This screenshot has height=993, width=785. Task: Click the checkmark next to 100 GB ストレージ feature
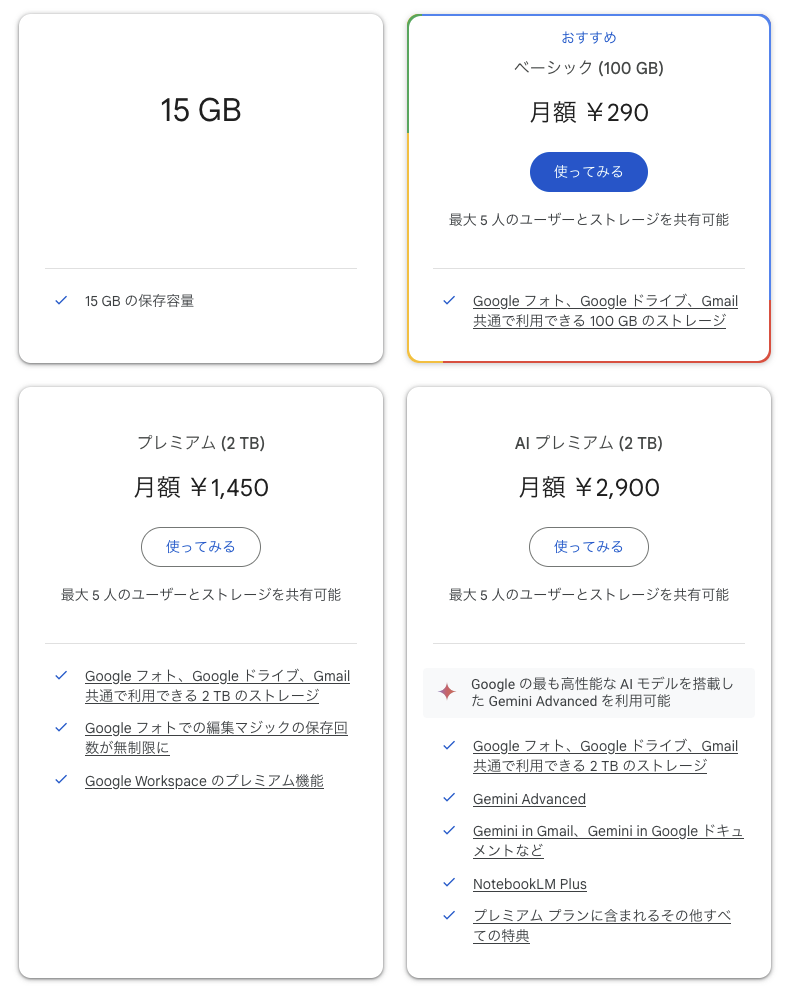coord(445,301)
